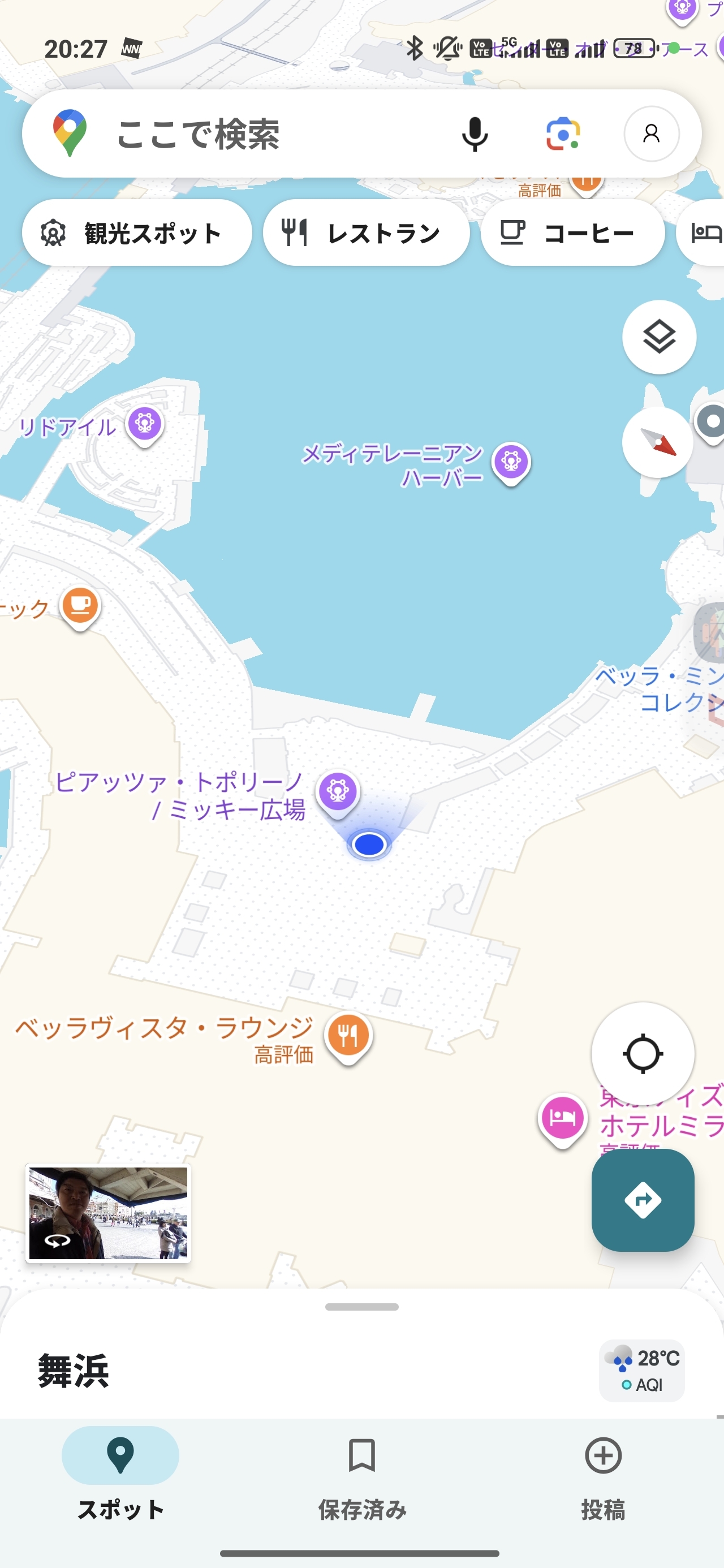Start voice search with the microphone
Screen dimensions: 724x1568
[475, 134]
